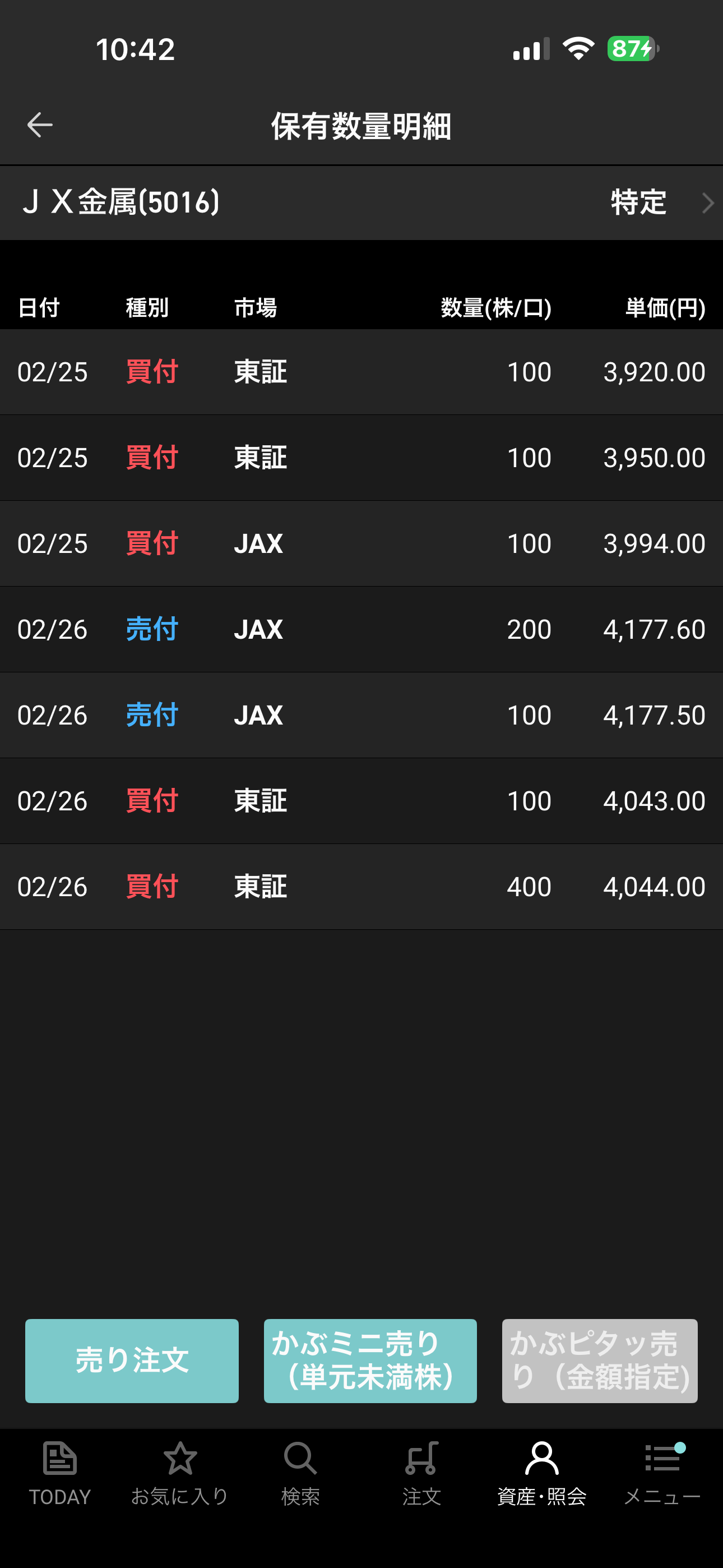Viewport: 723px width, 1568px height.
Task: Go to the 検索 tab
Action: click(x=300, y=1472)
